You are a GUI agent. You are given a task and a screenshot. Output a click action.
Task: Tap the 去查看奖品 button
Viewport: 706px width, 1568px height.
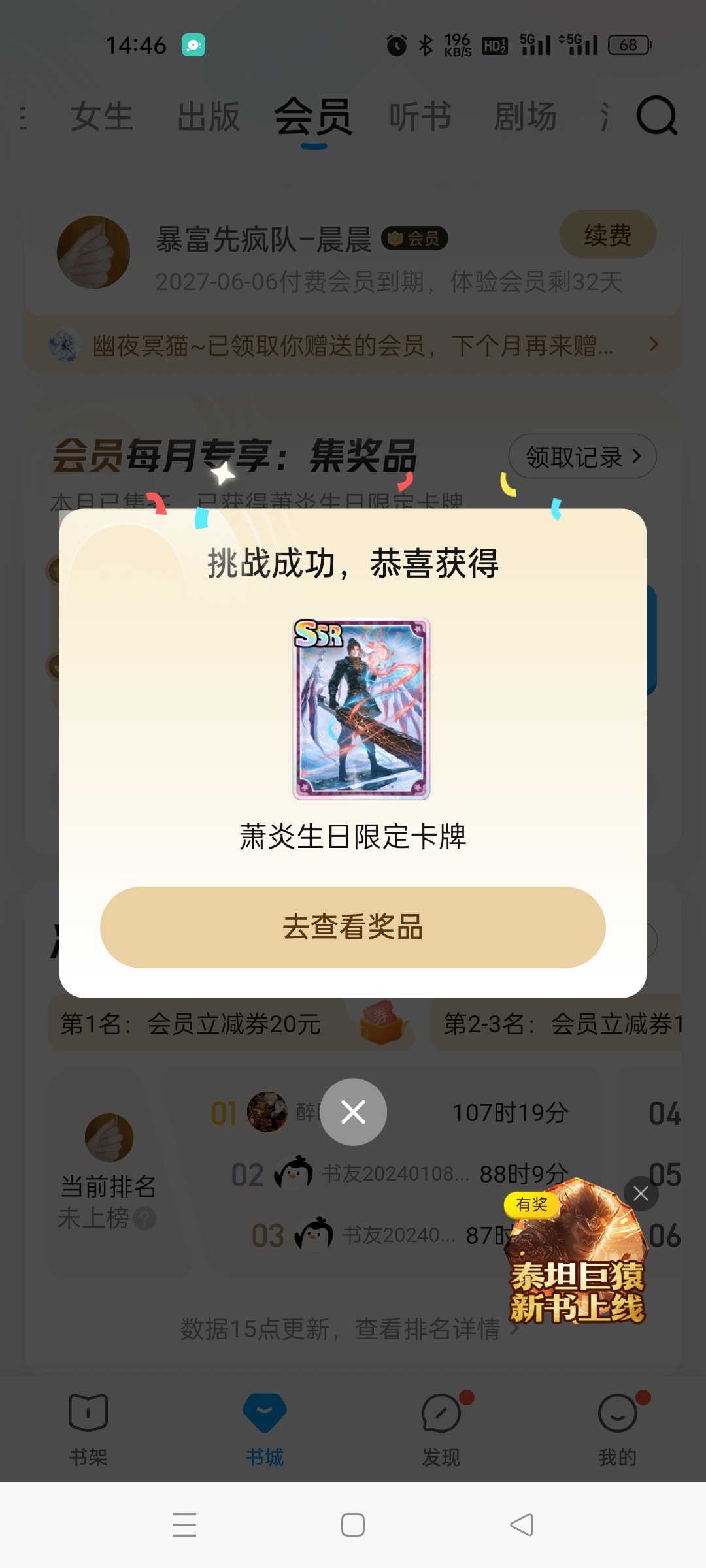(353, 927)
